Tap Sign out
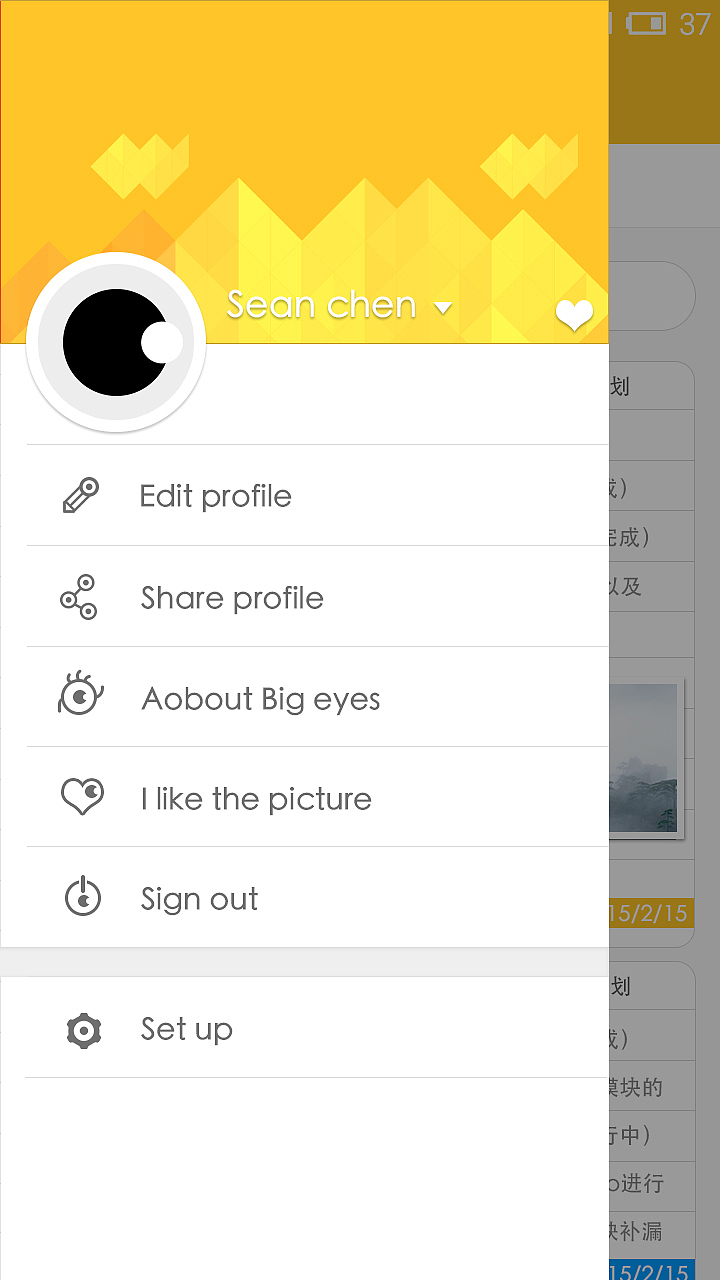This screenshot has width=720, height=1280. coord(199,899)
